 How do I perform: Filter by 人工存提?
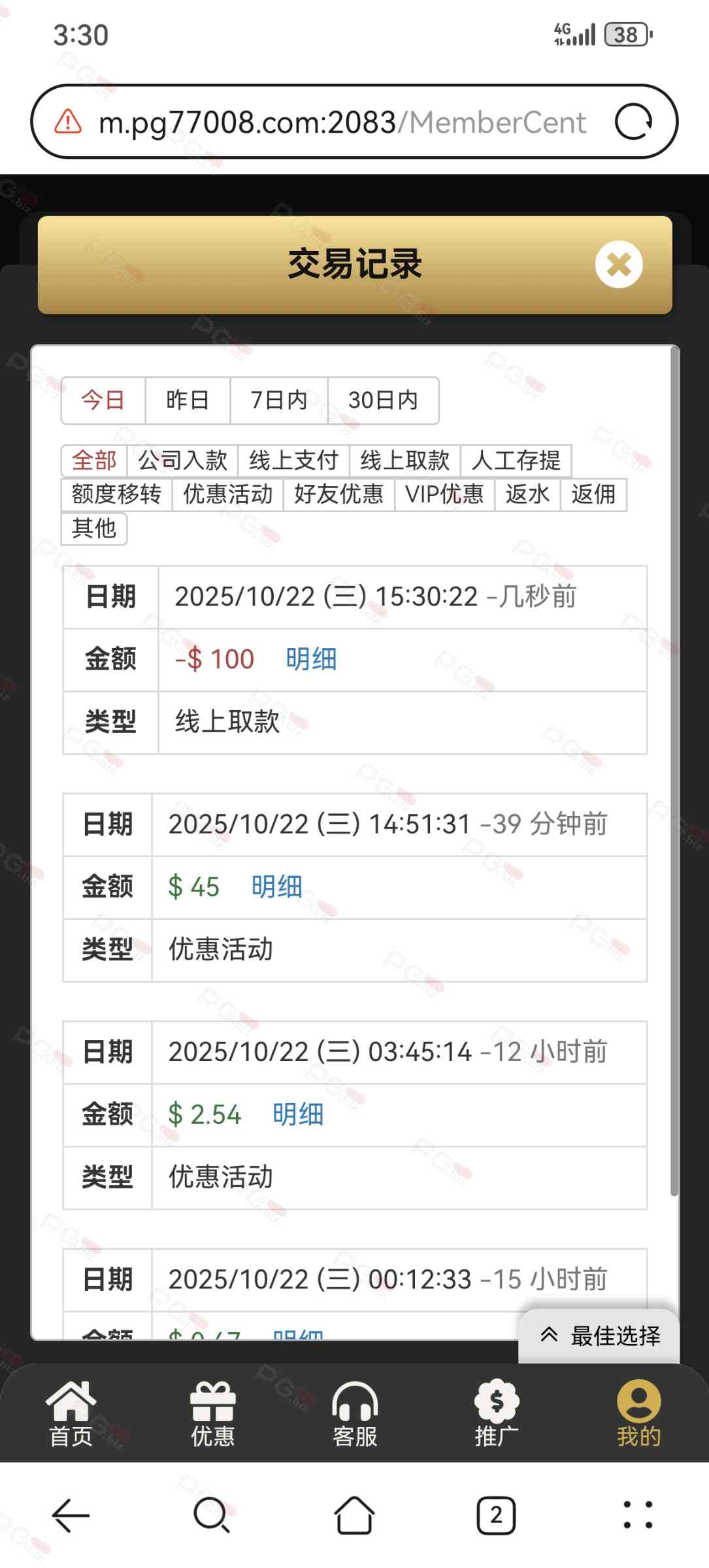(516, 461)
